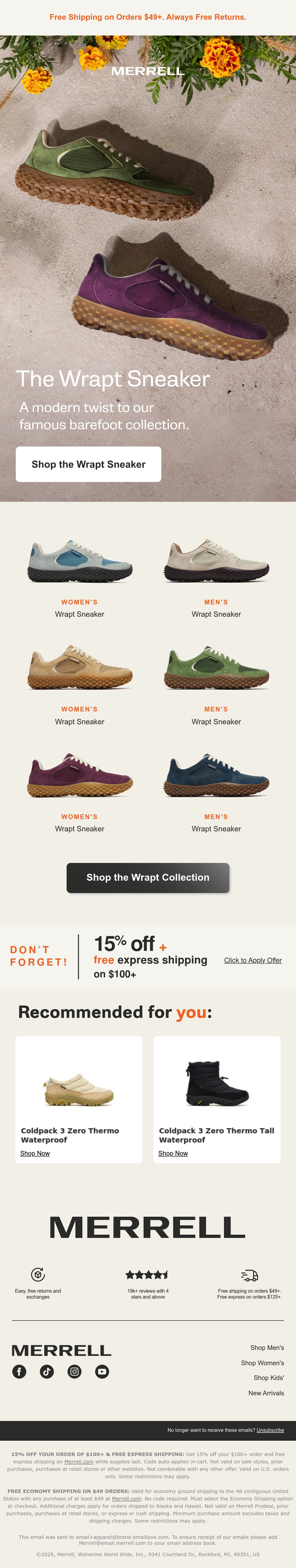Screen dimensions: 296x1568
Task: Tap the Click to Apply Offer link
Action: [x=253, y=960]
